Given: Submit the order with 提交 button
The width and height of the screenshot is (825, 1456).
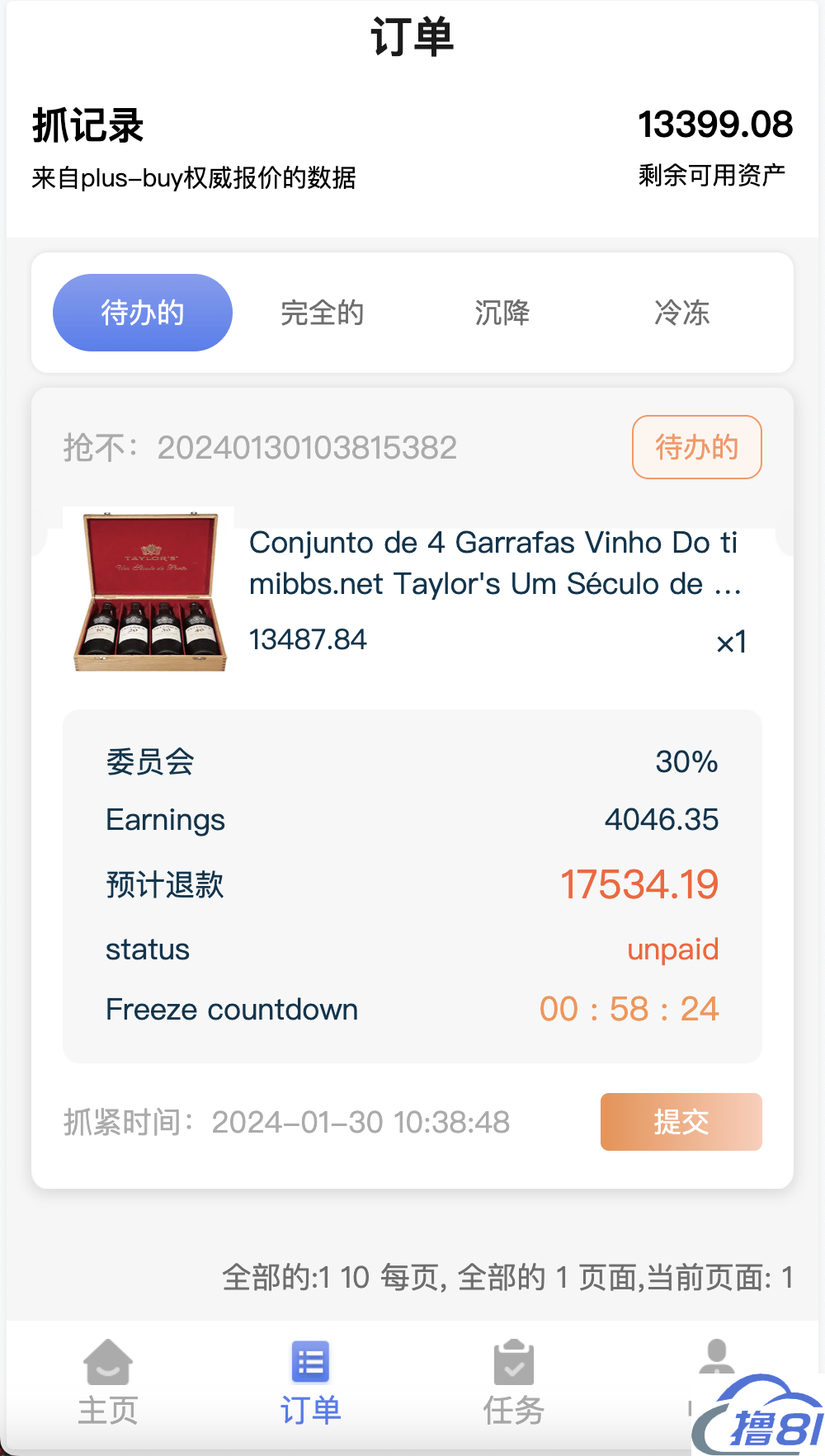Looking at the screenshot, I should 681,1121.
